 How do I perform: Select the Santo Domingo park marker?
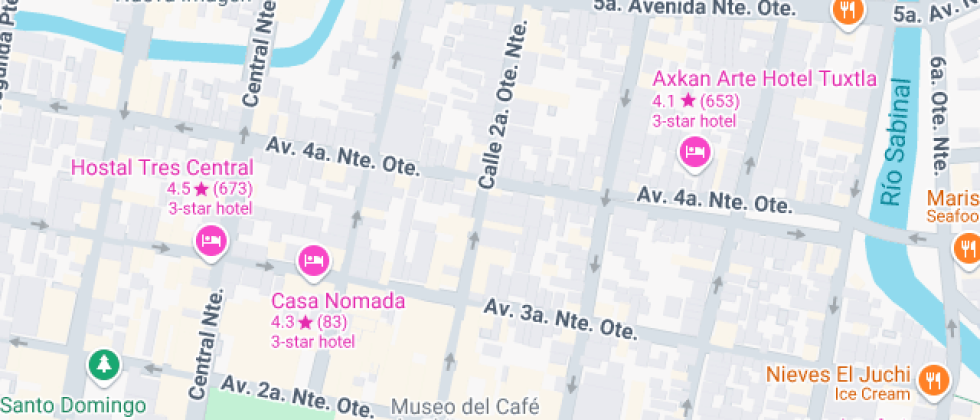(102, 365)
